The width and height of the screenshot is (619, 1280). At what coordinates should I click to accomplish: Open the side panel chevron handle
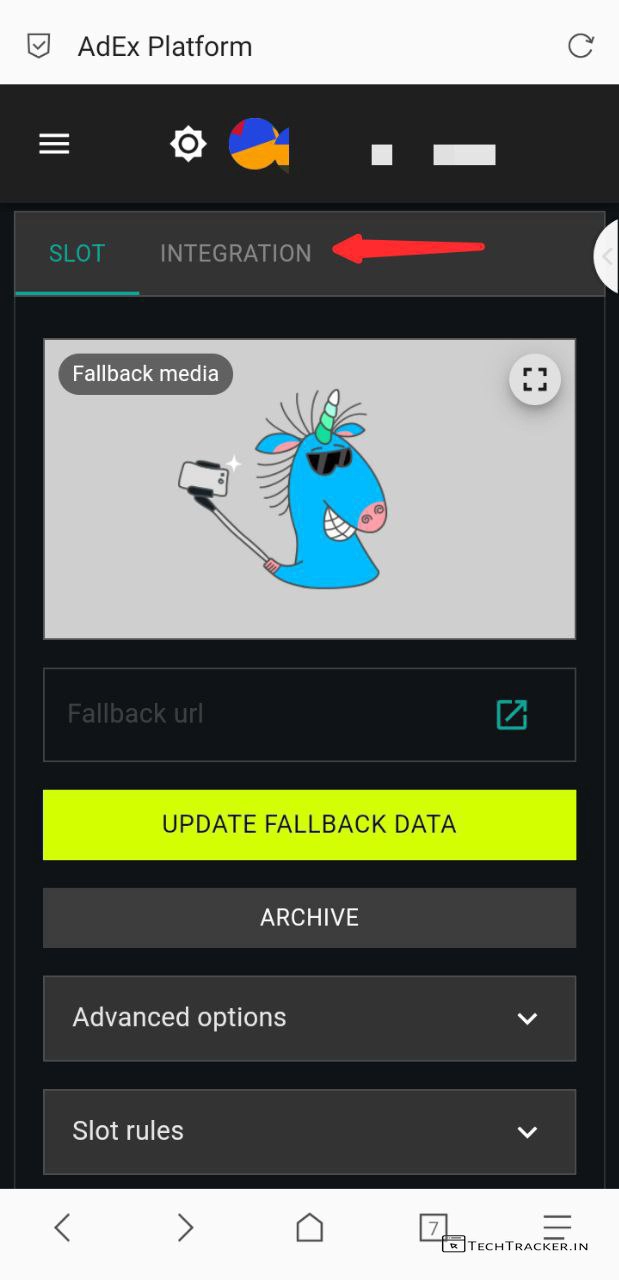click(x=607, y=257)
